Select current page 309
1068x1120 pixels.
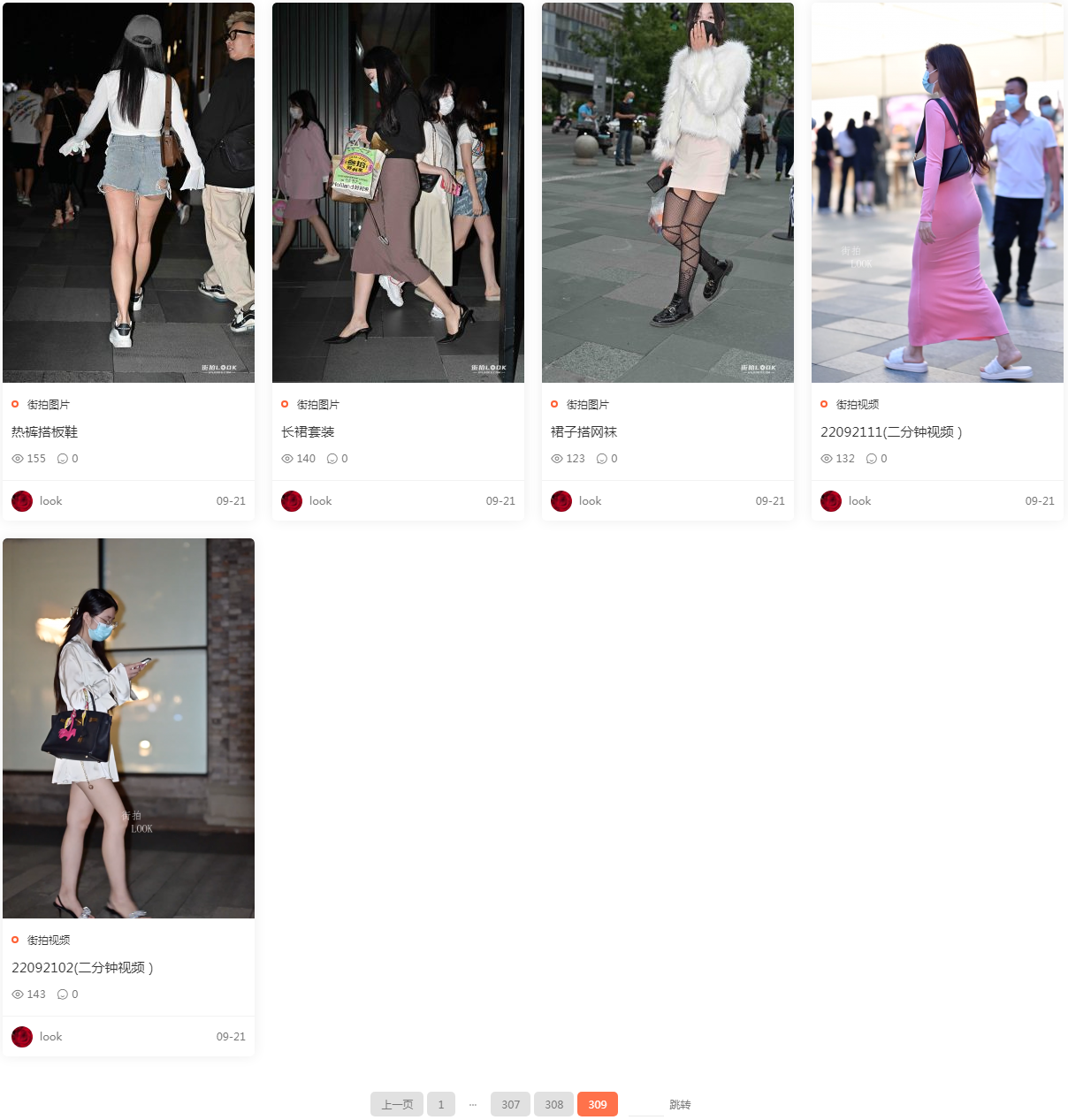pos(597,1104)
